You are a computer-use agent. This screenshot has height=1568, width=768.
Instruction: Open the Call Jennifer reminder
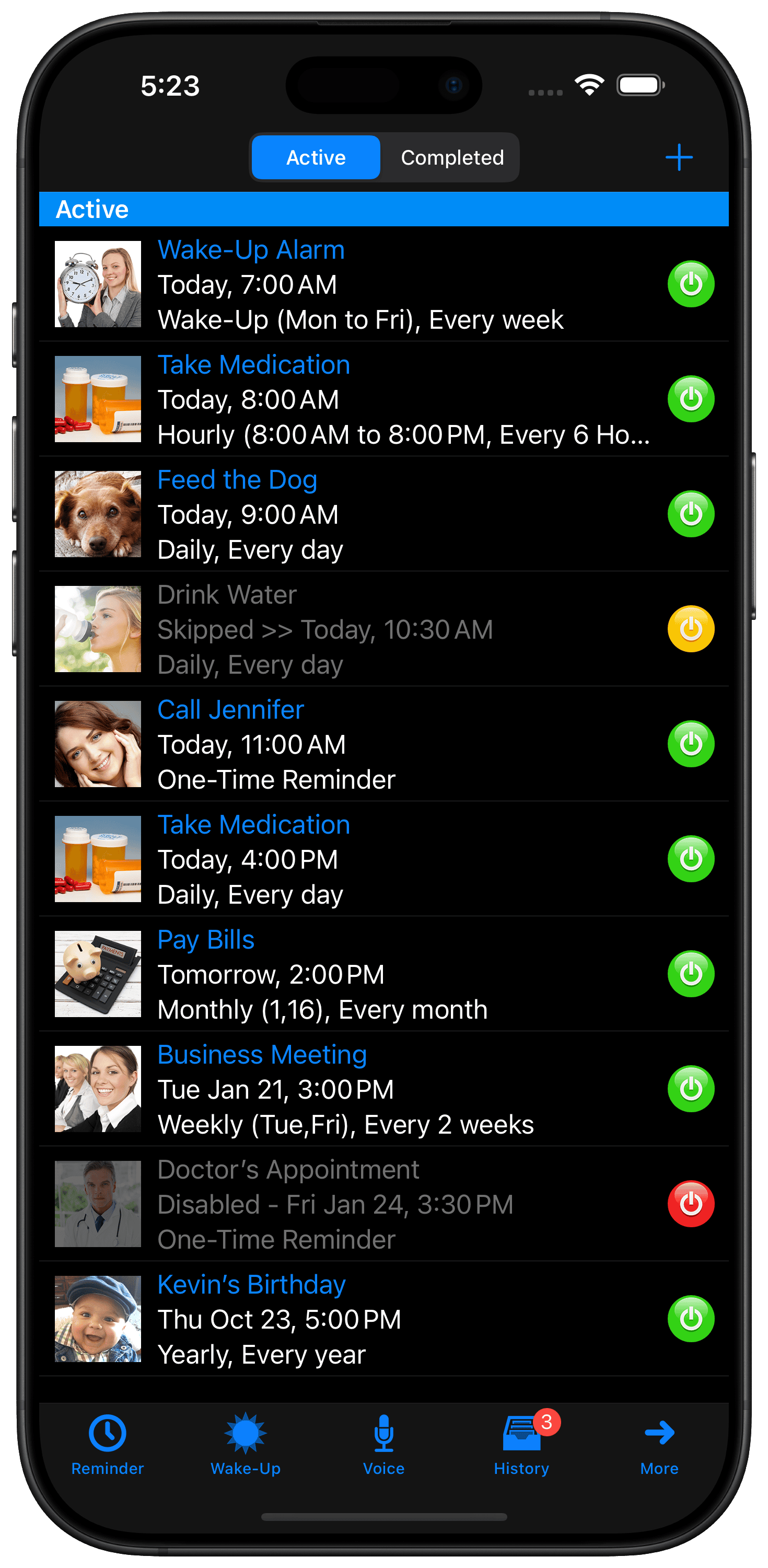click(383, 744)
